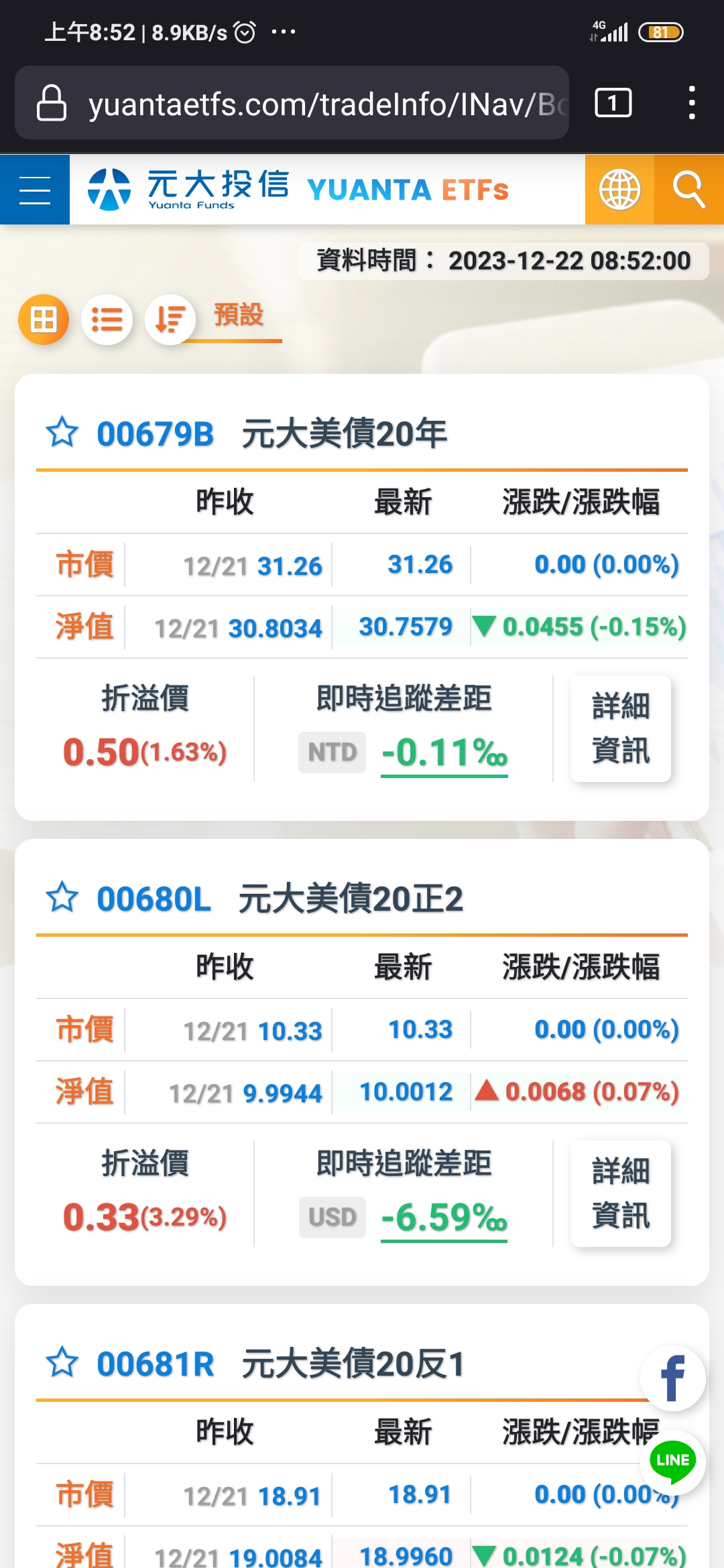Tap the -0.11‰ tracking difference link
The height and width of the screenshot is (1568, 724).
pyautogui.click(x=444, y=753)
